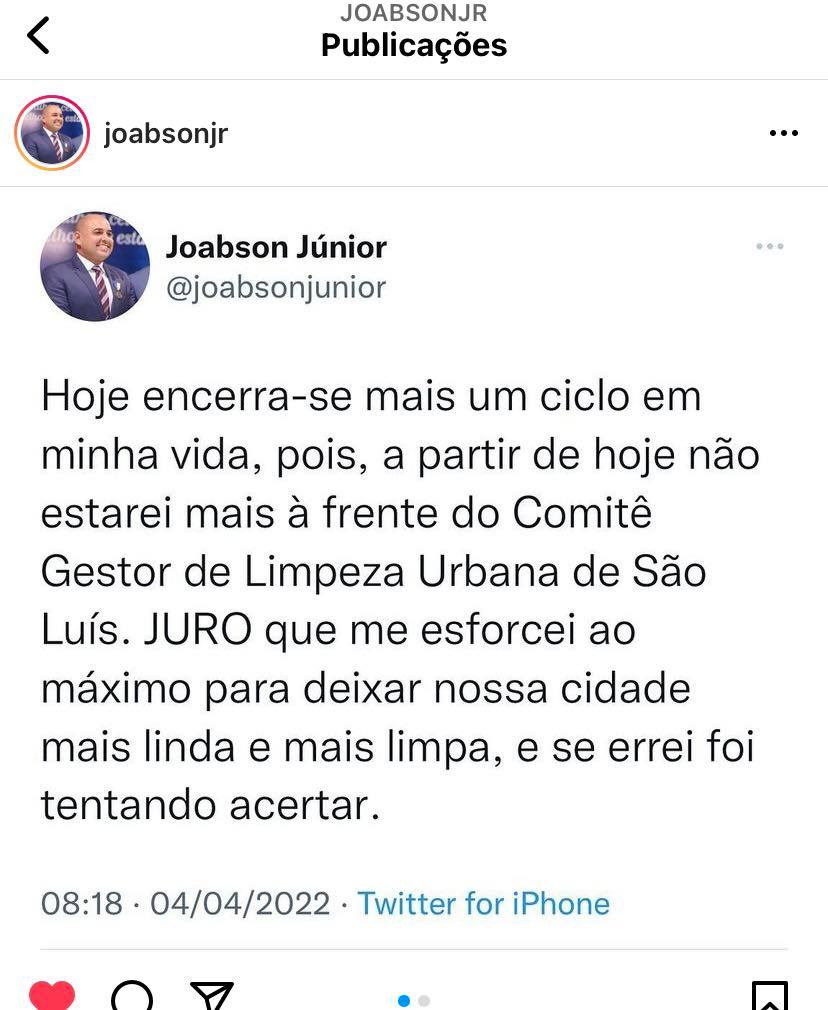Screen dimensions: 828x1010
Task: Open joabsonjr username profile link
Action: (166, 134)
